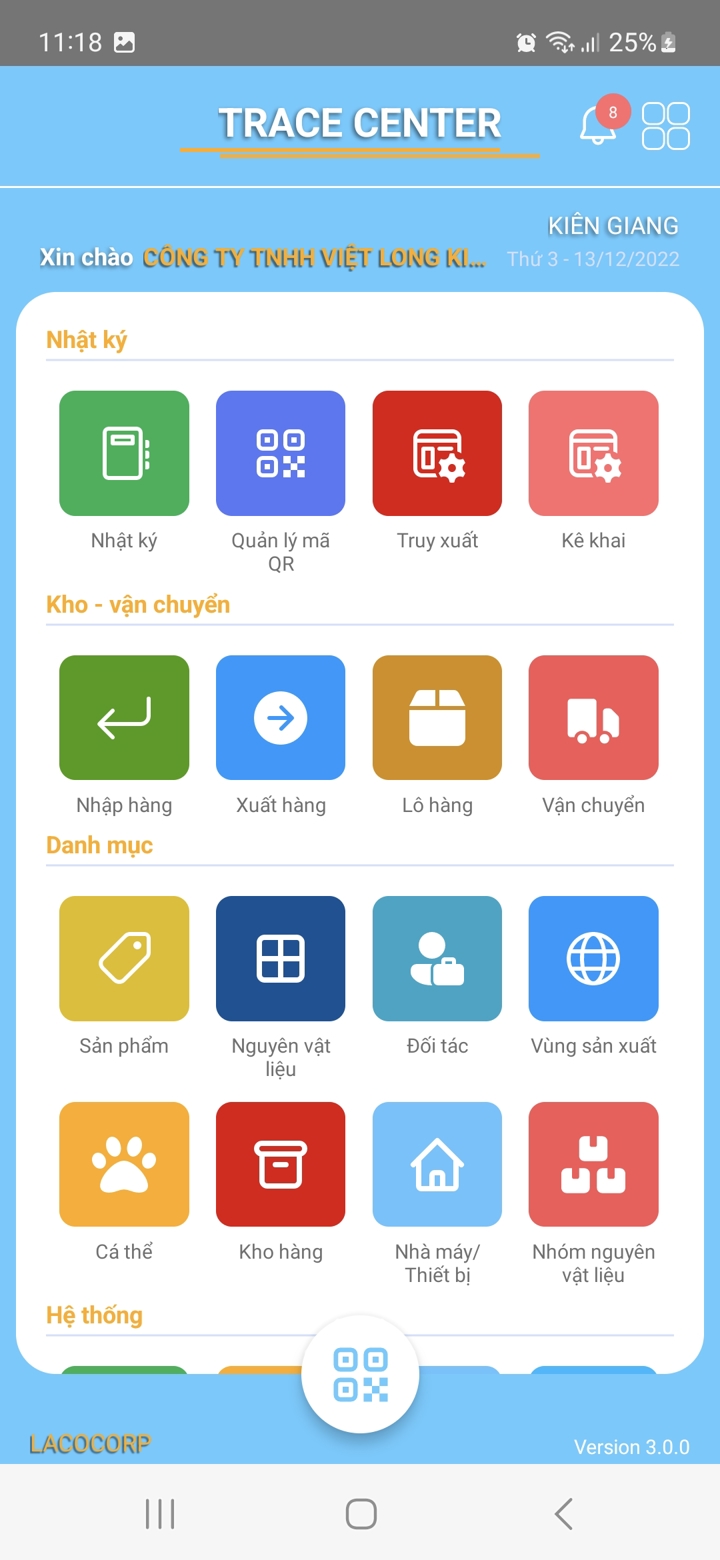Select the Truy xuất tile
This screenshot has width=720, height=1560.
point(437,453)
